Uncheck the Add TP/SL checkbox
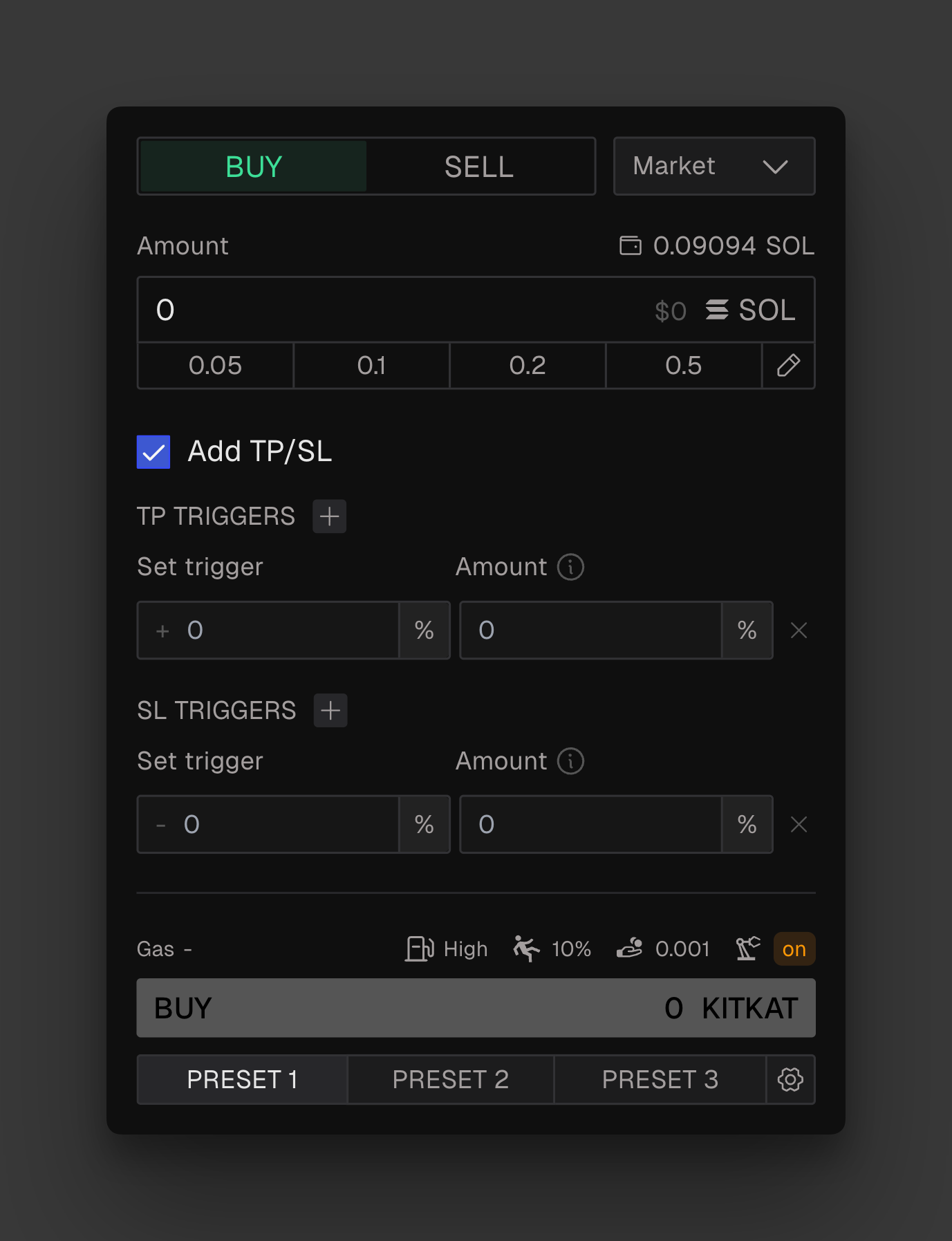This screenshot has width=952, height=1241. pos(153,452)
